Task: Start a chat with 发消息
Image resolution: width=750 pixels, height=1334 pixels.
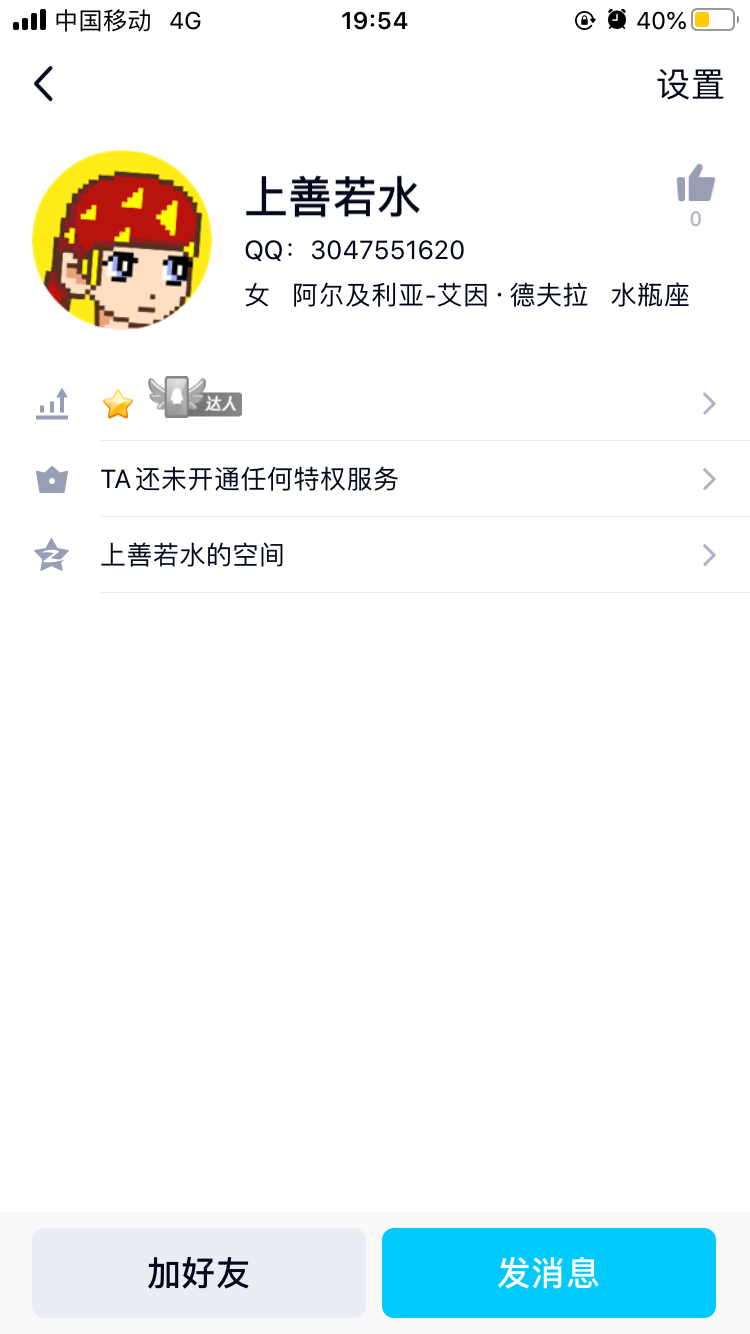Action: point(548,1272)
